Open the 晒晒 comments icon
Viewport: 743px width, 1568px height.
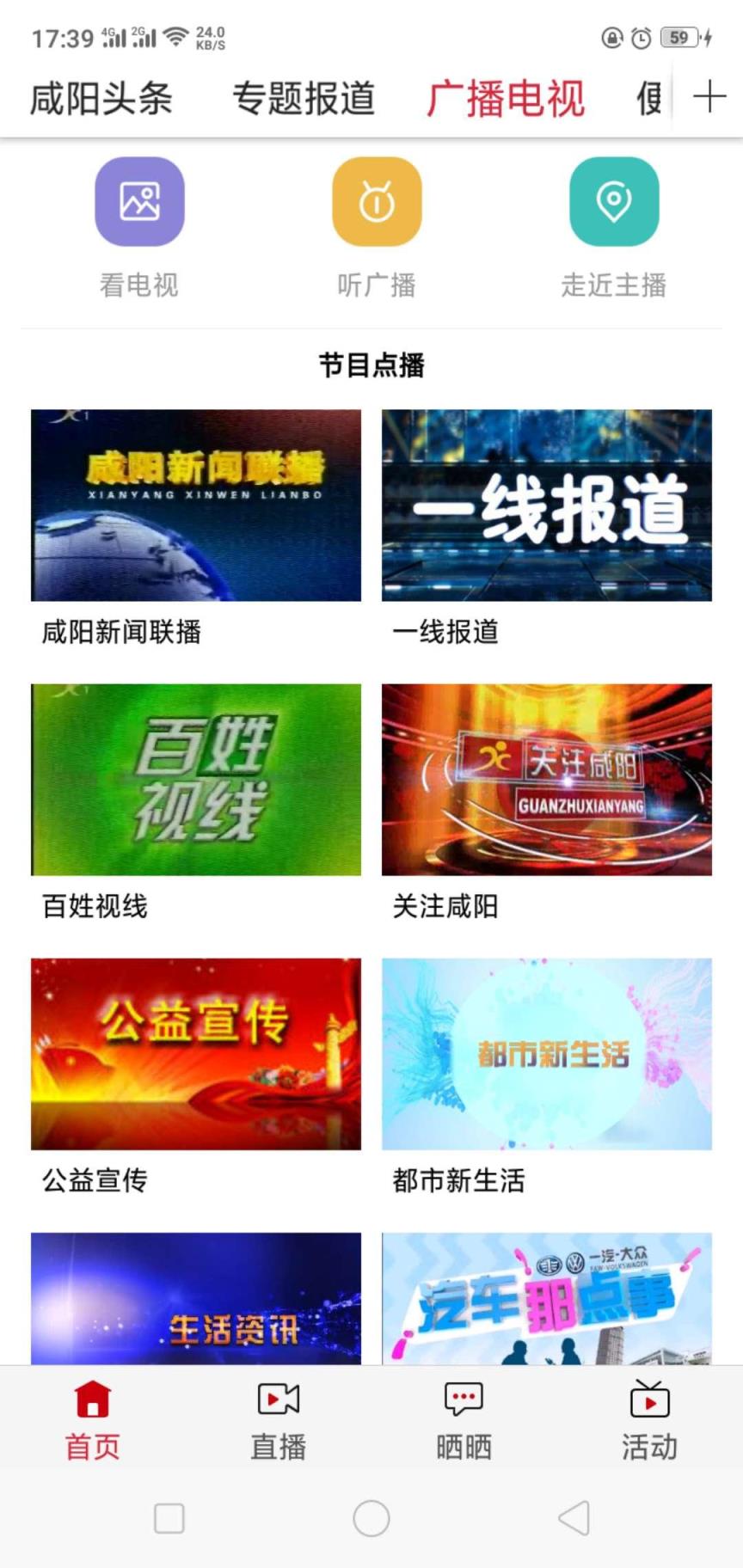pos(464,1401)
